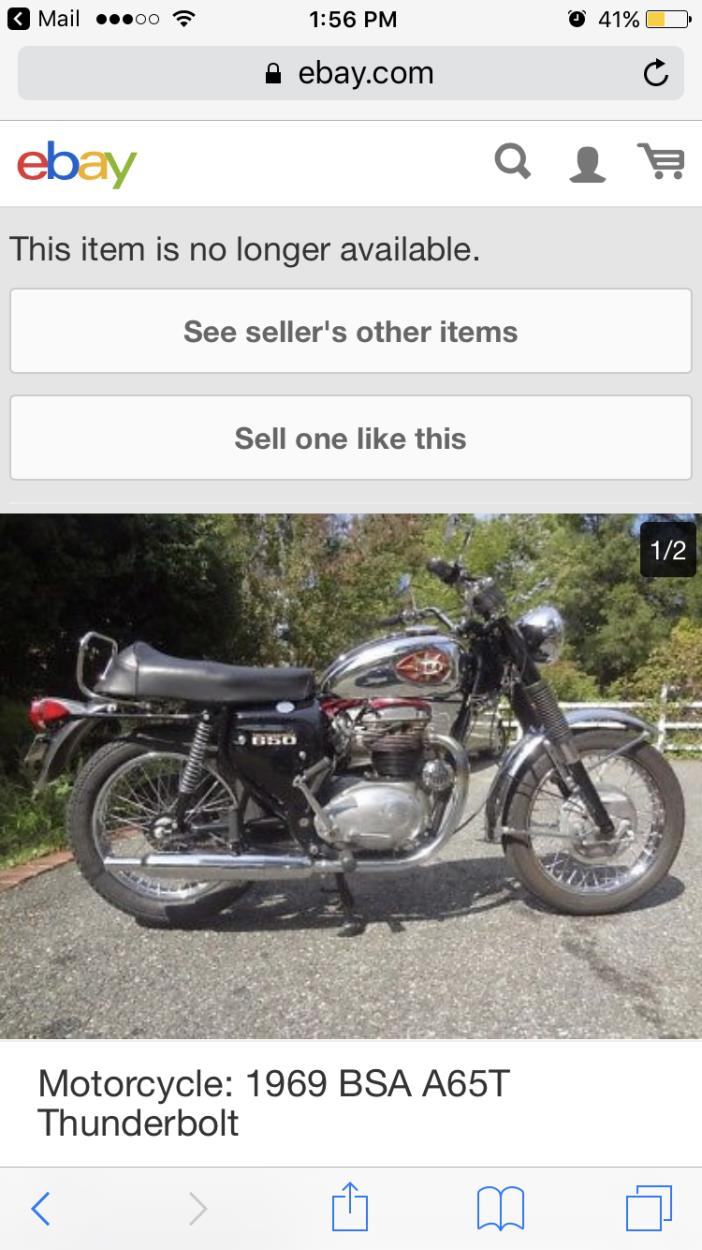Open Safari bookmarks
Screen dimensions: 702x1250
click(x=499, y=1209)
